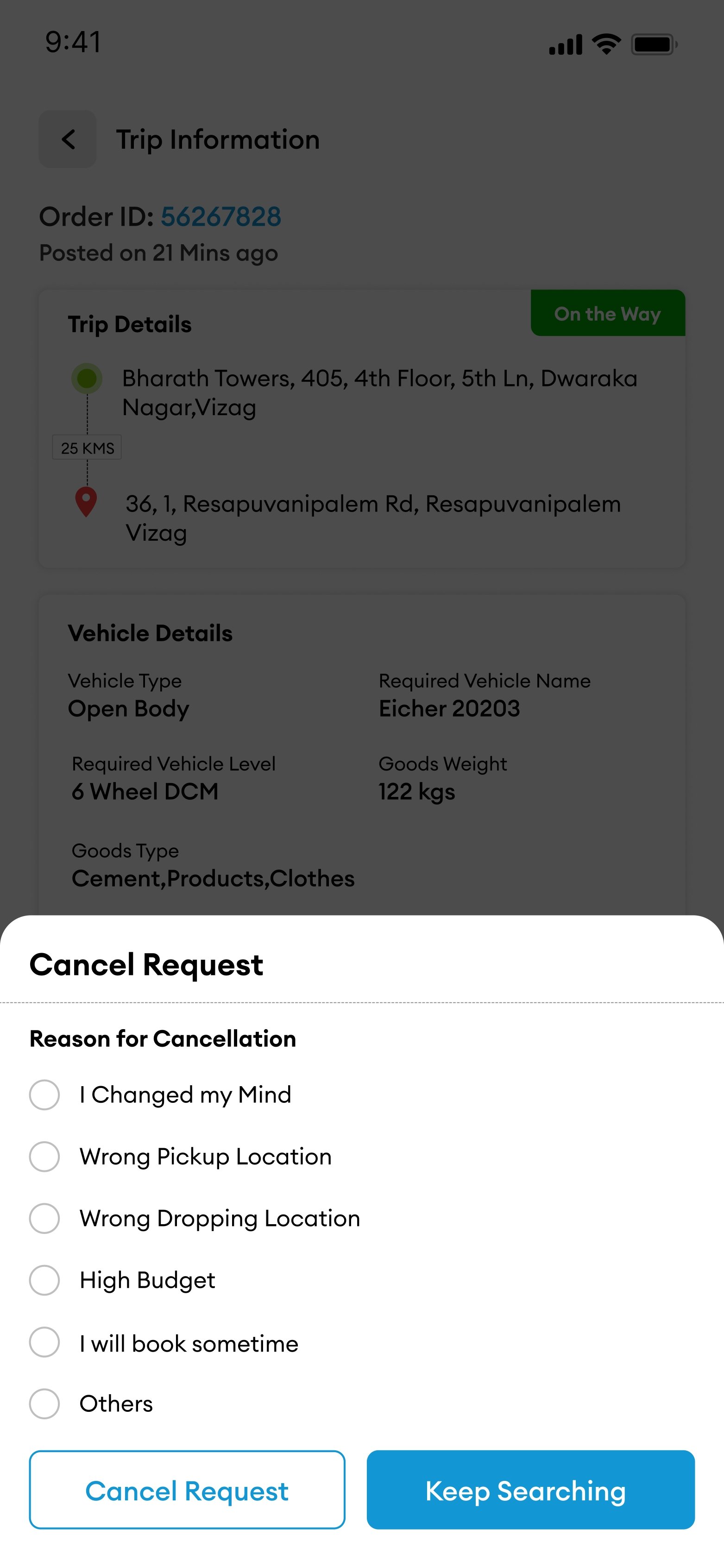Pick the Wrong Dropping Location option
Screen dimensions: 724x1568
point(44,1218)
